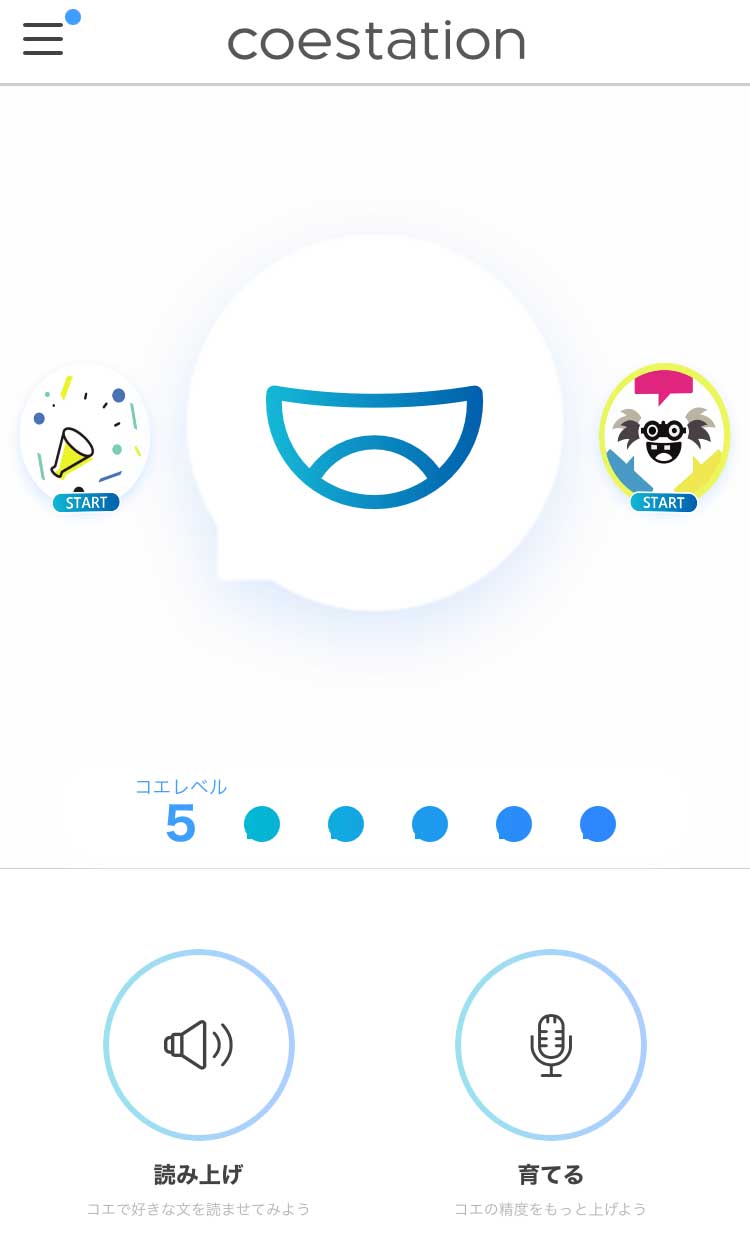This screenshot has width=750, height=1239.
Task: Tap the central voice speech bubble
Action: [x=375, y=422]
